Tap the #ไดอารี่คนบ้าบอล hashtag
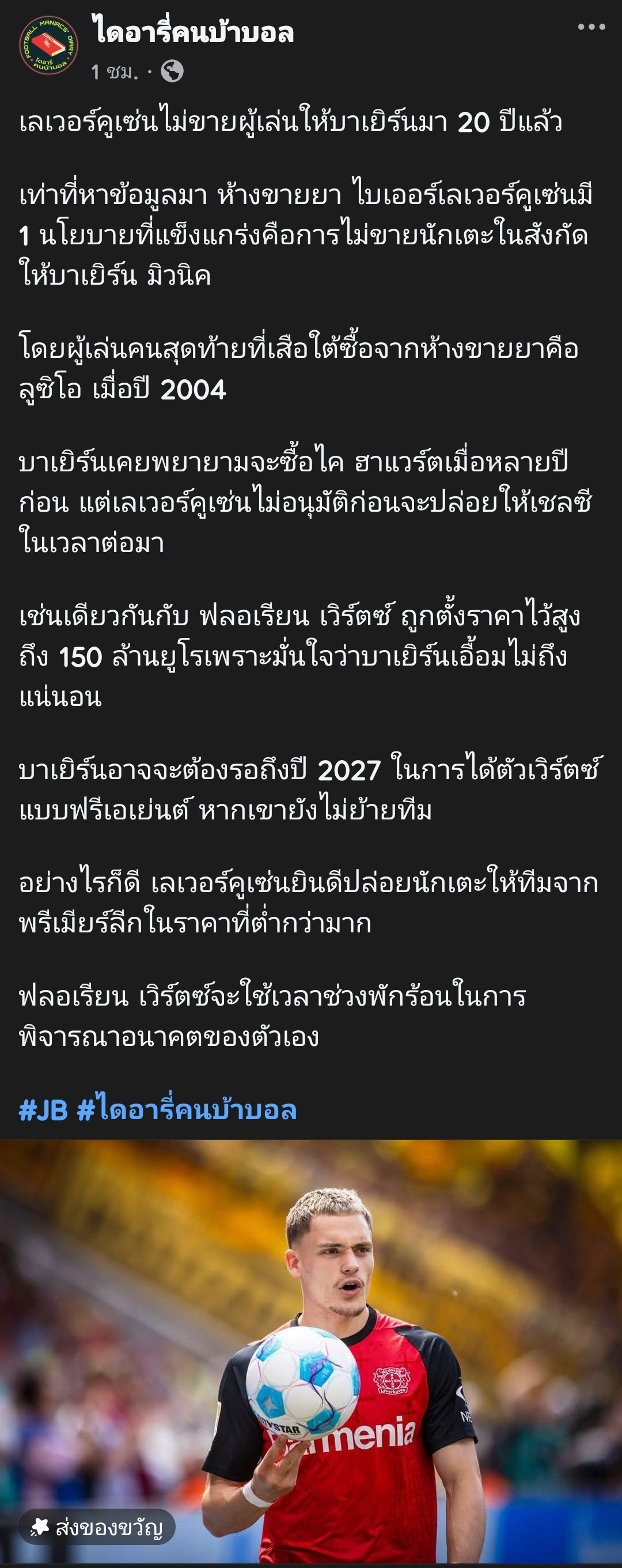 187,1110
